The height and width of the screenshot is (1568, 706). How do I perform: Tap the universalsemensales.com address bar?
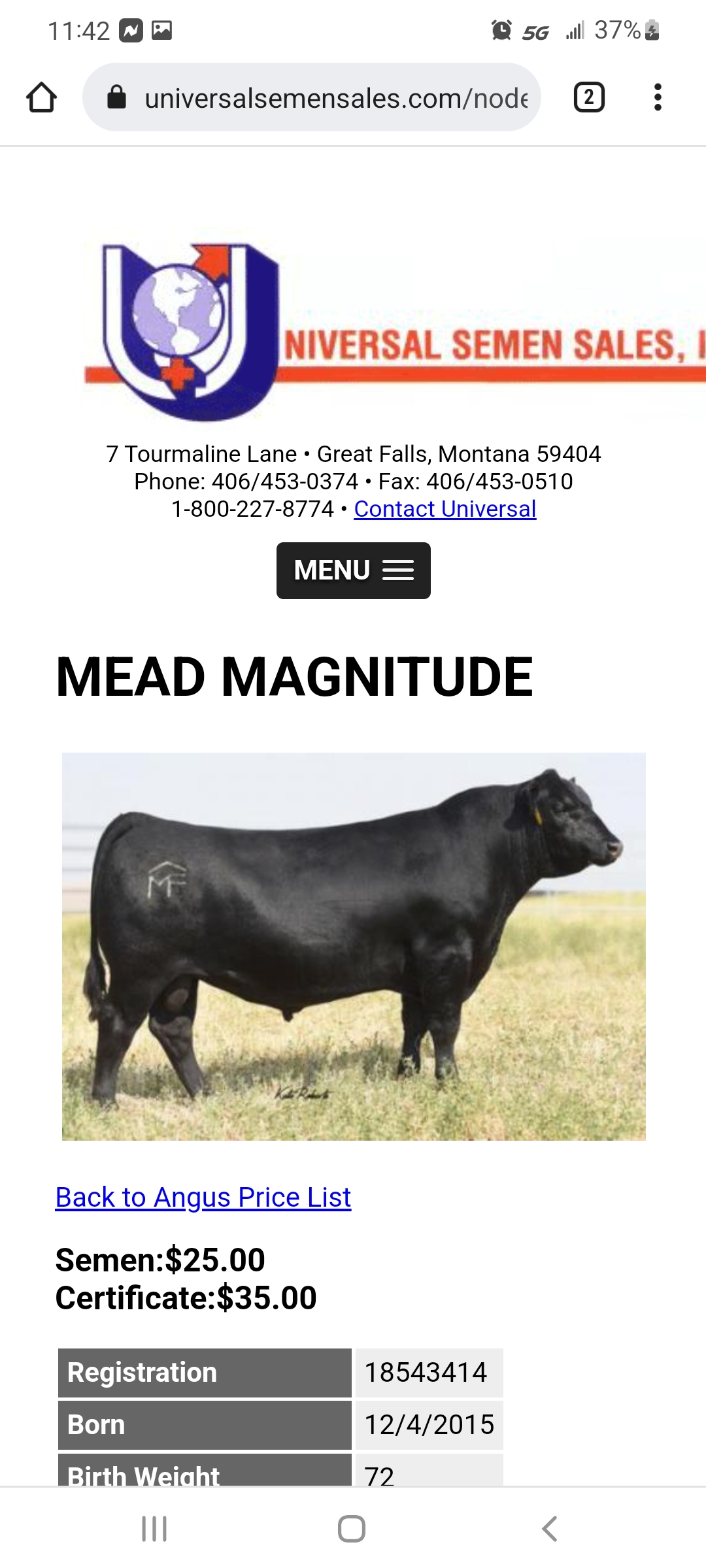[312, 97]
